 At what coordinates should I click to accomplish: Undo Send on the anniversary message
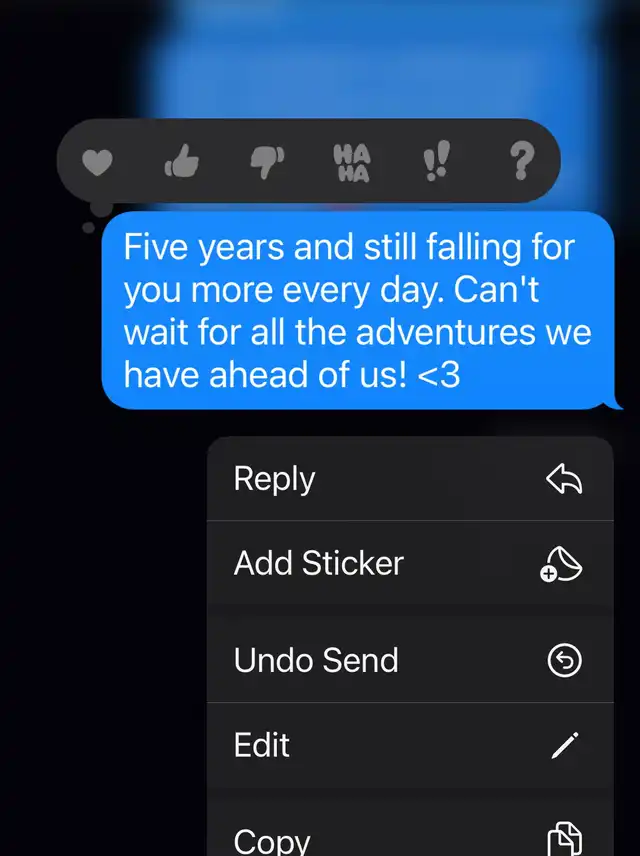pyautogui.click(x=410, y=660)
